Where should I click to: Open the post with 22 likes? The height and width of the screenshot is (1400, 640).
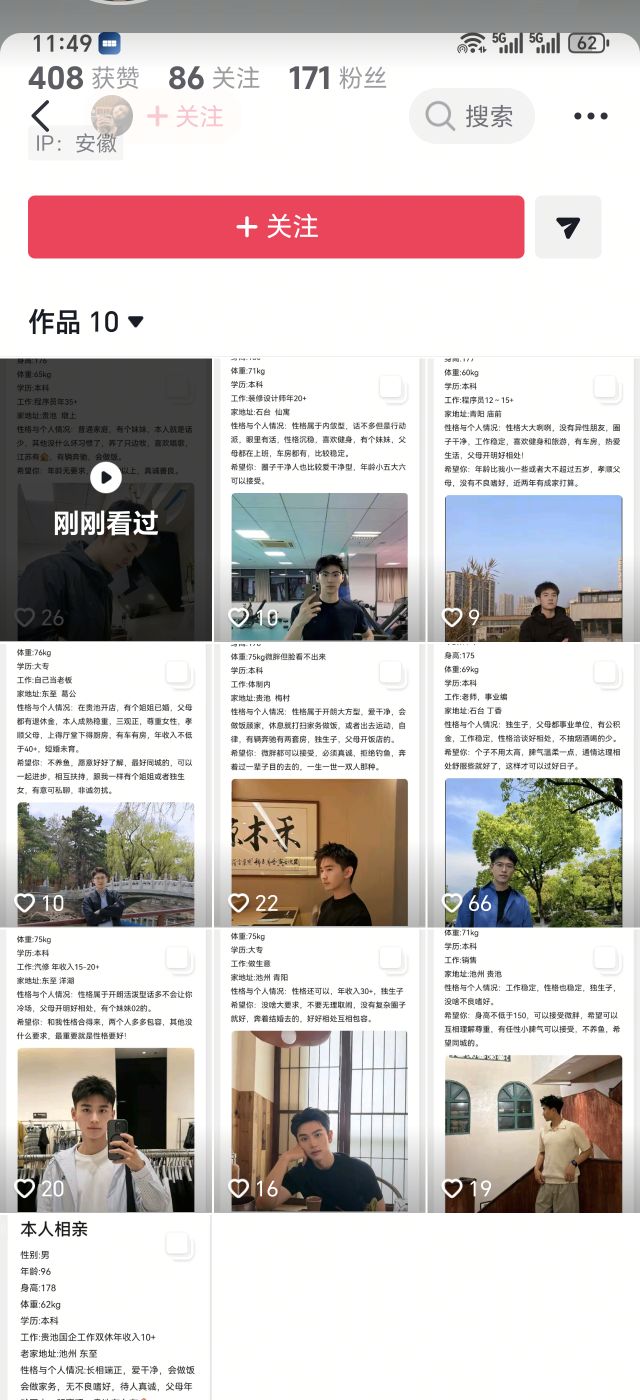(x=320, y=785)
